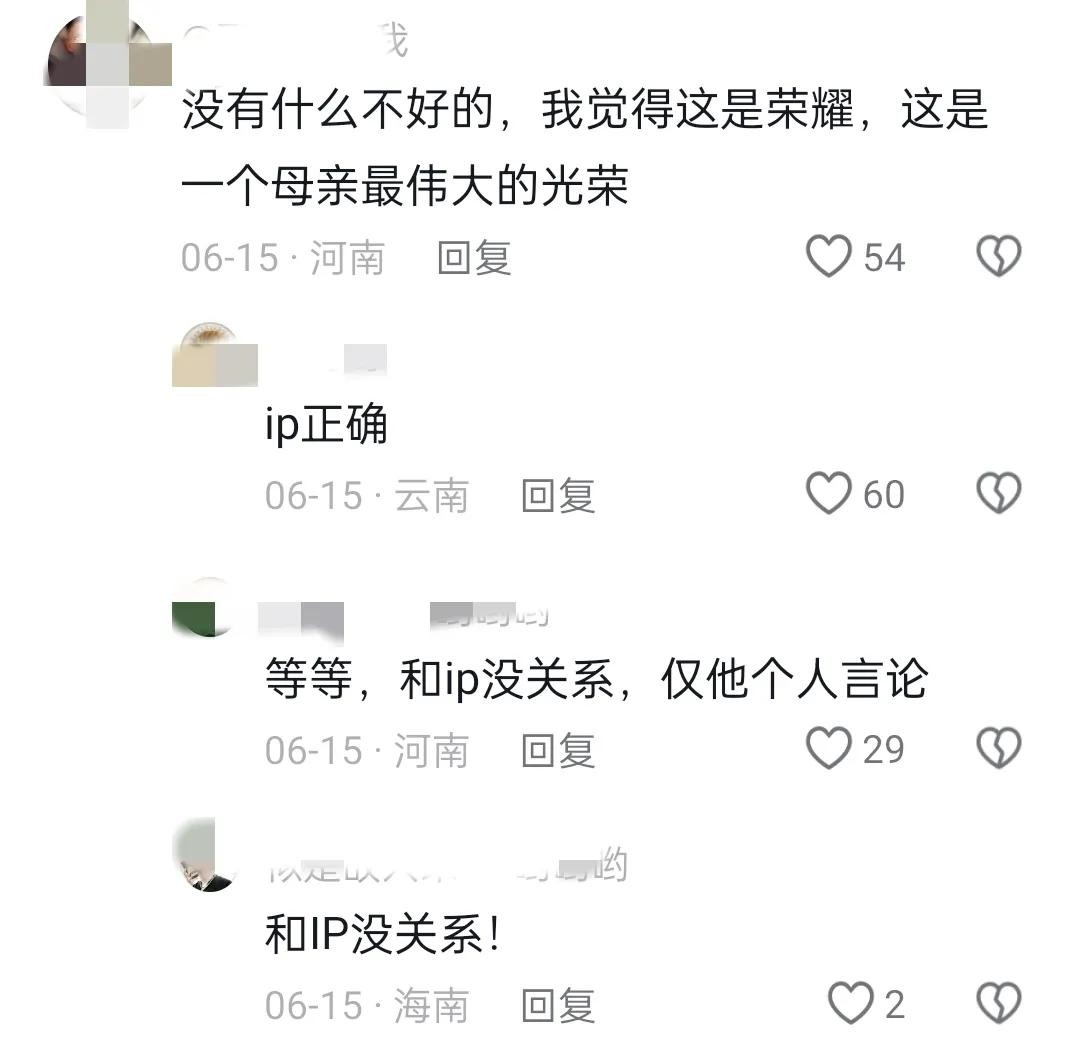Image resolution: width=1080 pixels, height=1039 pixels.
Task: Like the comment with 54 likes
Action: click(x=829, y=257)
